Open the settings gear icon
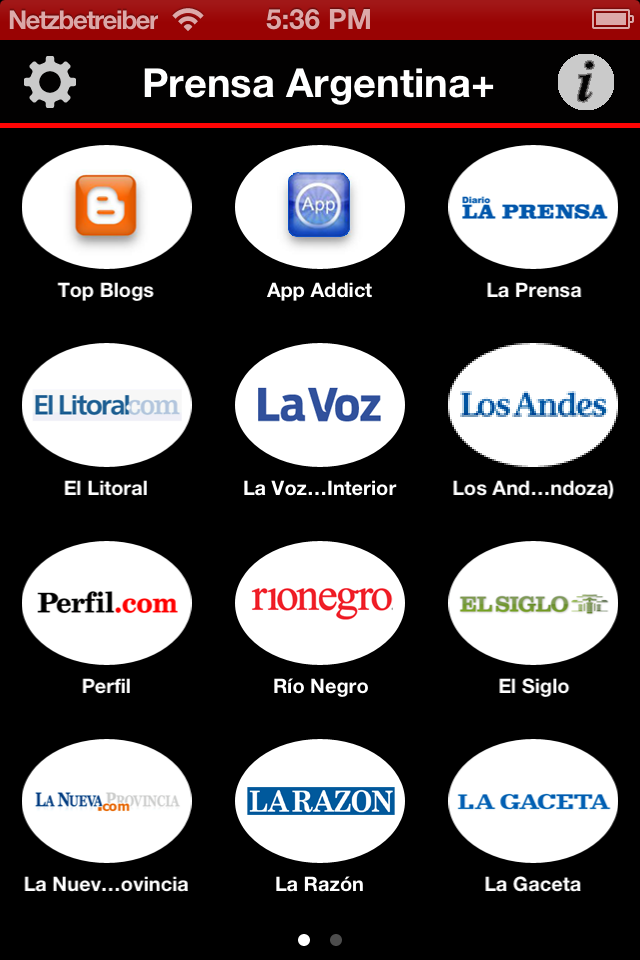The image size is (640, 960). (x=50, y=82)
